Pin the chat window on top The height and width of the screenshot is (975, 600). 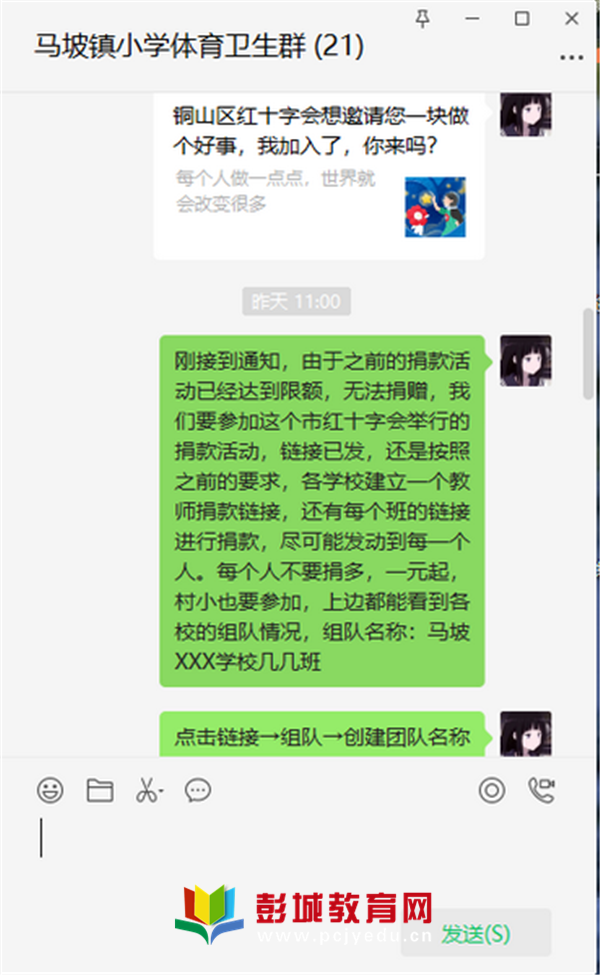[422, 18]
